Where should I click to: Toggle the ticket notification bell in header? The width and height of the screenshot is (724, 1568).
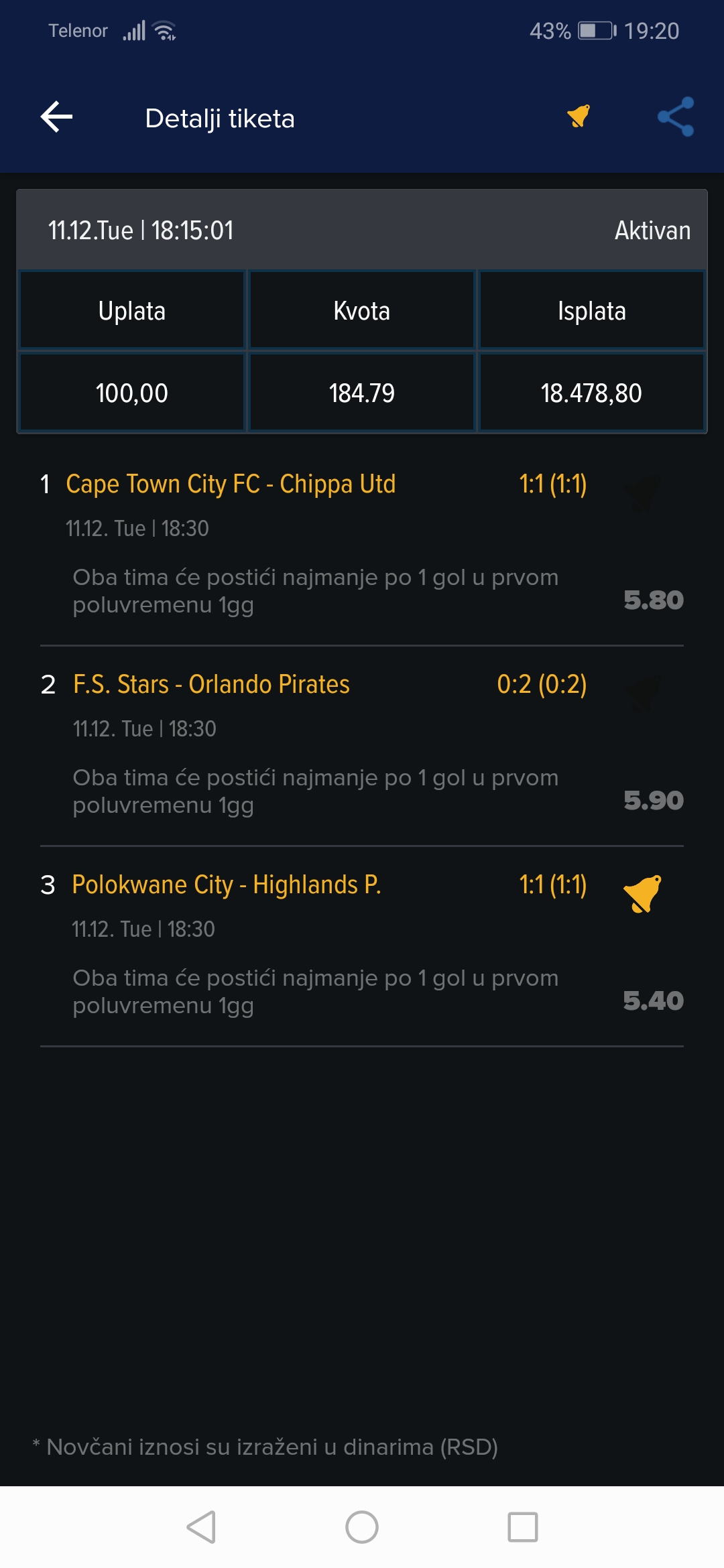pyautogui.click(x=579, y=116)
